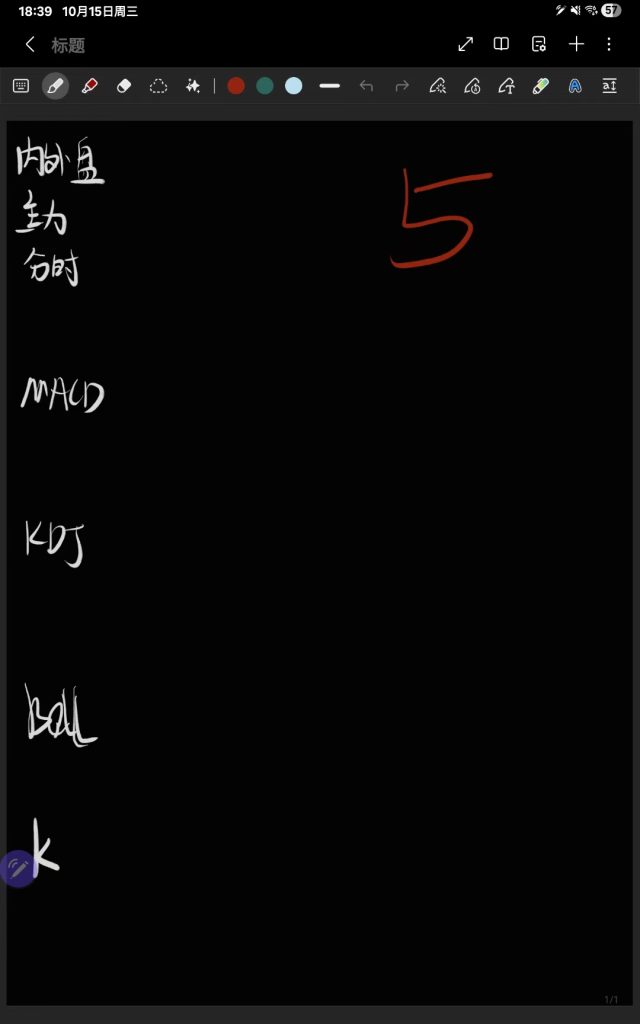This screenshot has width=640, height=1024.
Task: Add new content with the plus icon
Action: (x=576, y=44)
